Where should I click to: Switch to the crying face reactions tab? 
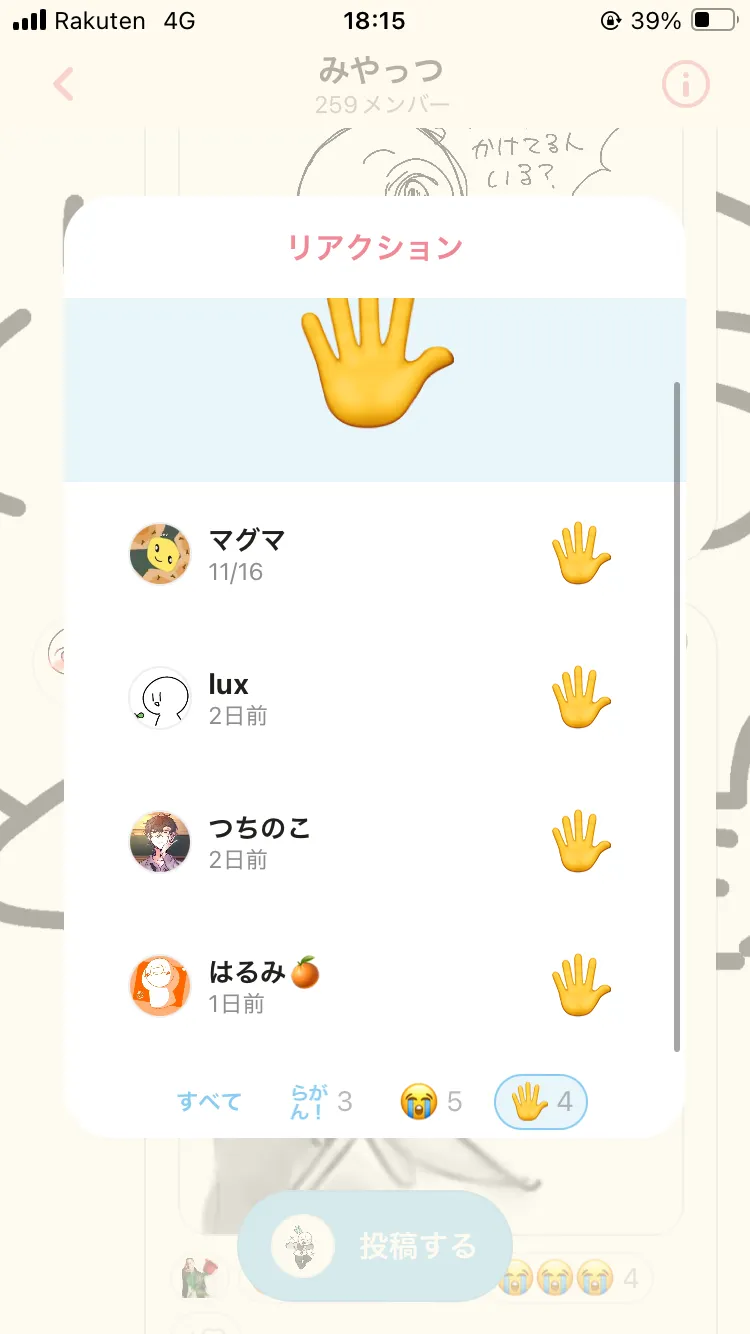coord(431,1102)
